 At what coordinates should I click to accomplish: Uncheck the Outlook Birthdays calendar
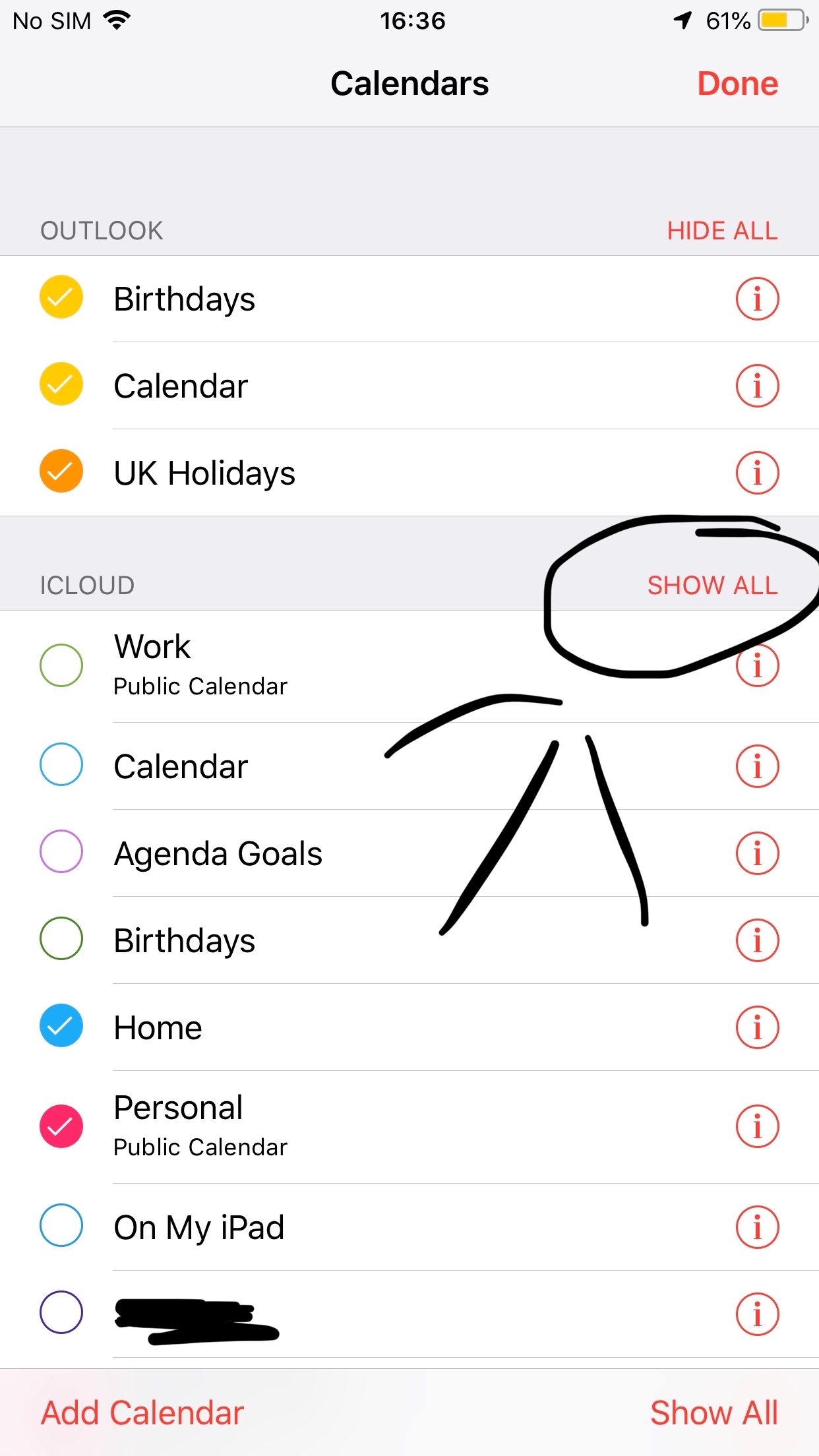click(61, 297)
